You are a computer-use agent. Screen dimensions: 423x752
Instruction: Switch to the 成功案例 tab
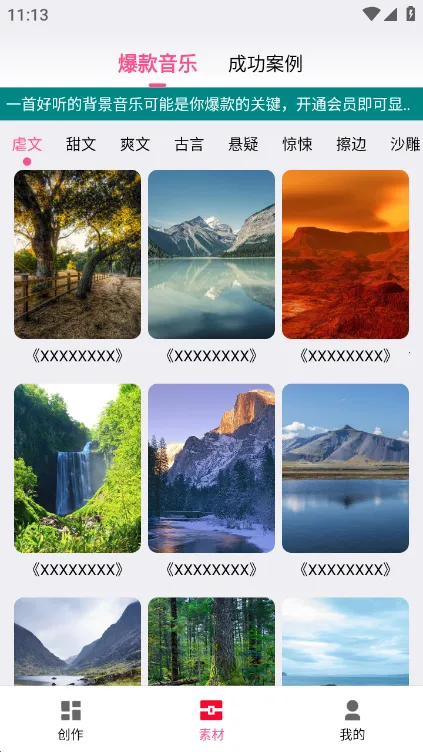265,64
